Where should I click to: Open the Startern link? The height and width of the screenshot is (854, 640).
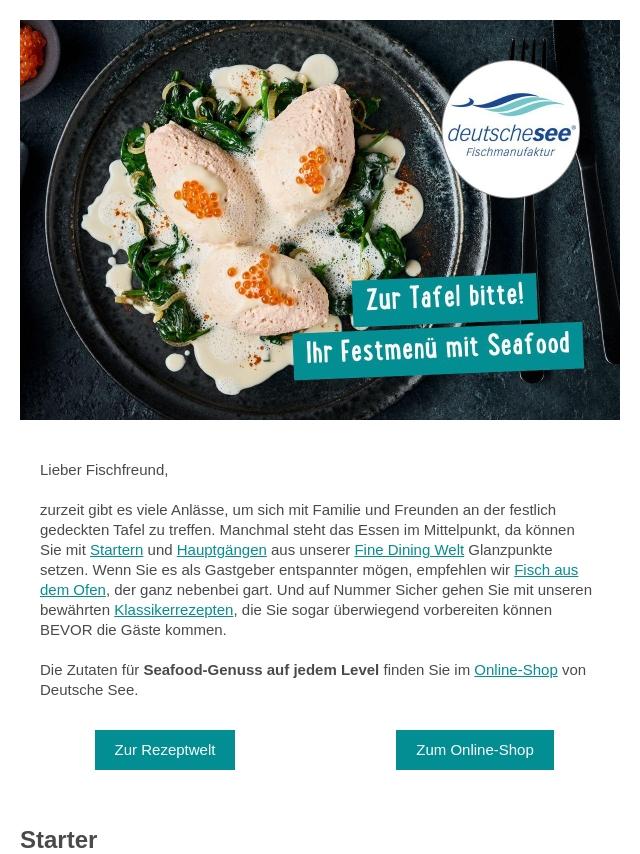click(x=116, y=549)
